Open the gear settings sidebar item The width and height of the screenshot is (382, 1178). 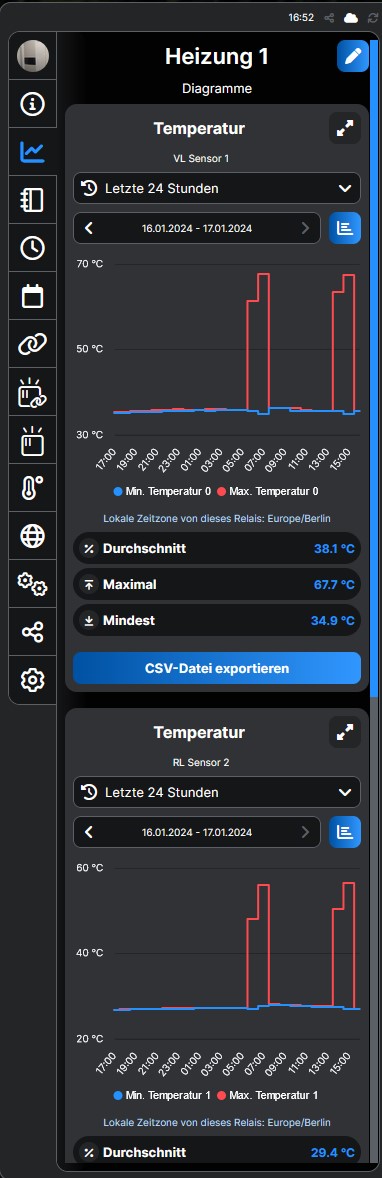[x=32, y=680]
